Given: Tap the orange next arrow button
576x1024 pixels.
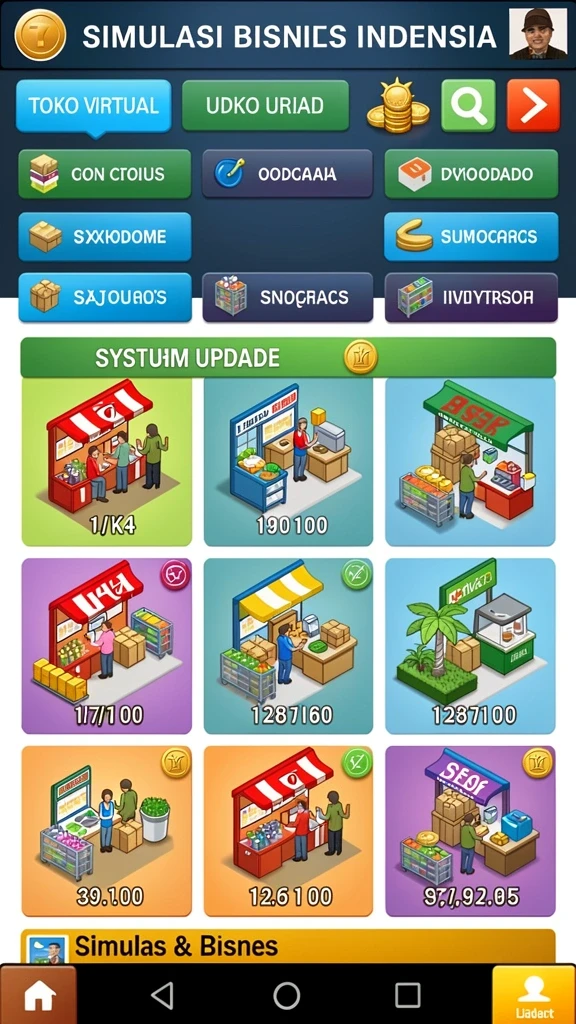Looking at the screenshot, I should click(x=533, y=105).
